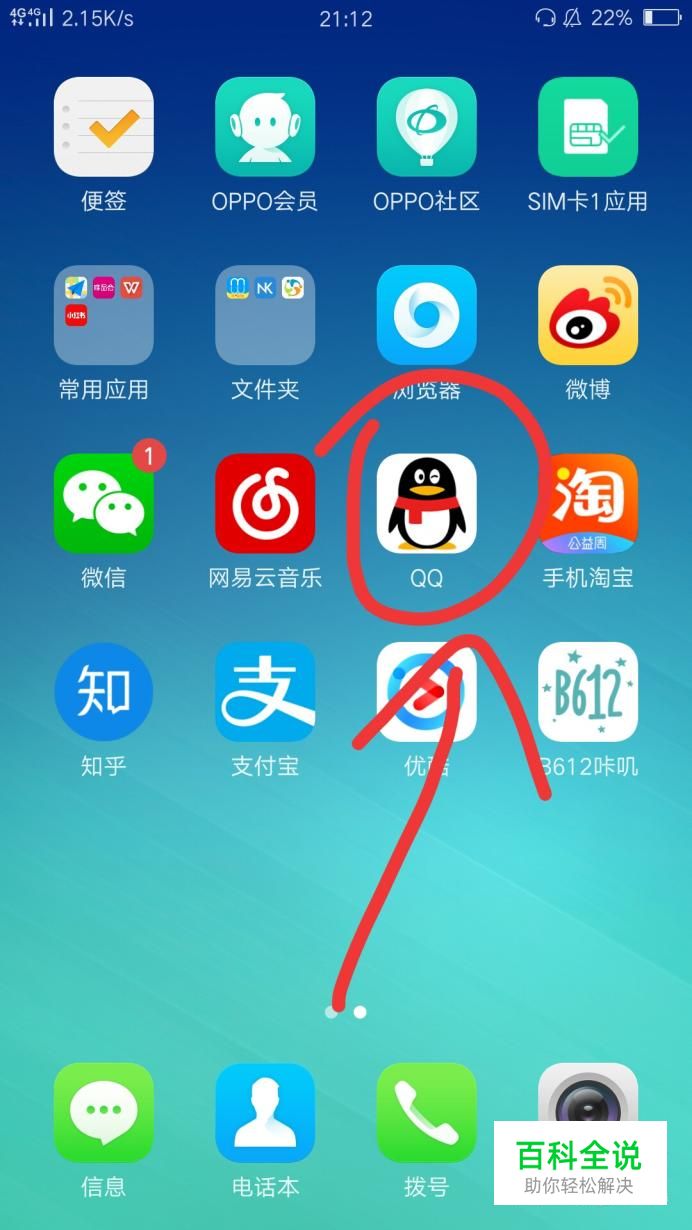
Task: Open the QQ app
Action: point(427,503)
